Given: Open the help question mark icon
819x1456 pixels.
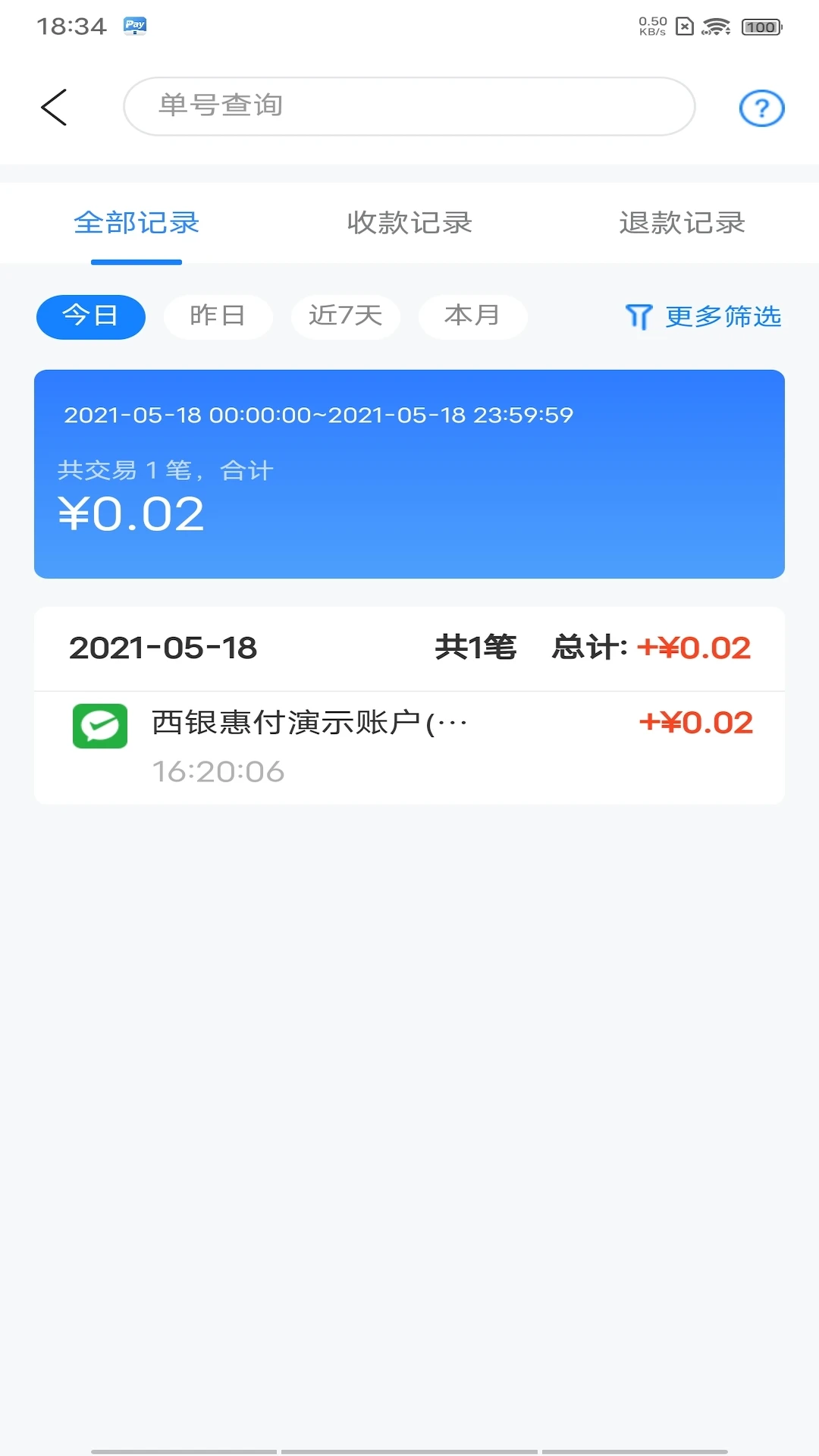Looking at the screenshot, I should click(x=761, y=108).
